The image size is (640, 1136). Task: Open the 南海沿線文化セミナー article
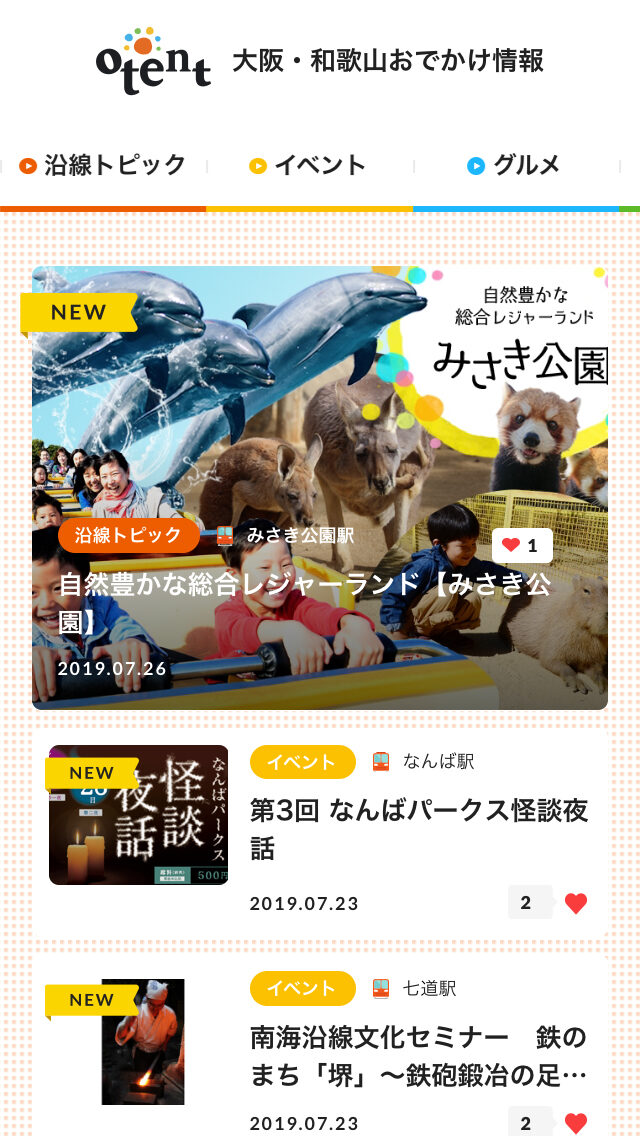pos(418,1055)
